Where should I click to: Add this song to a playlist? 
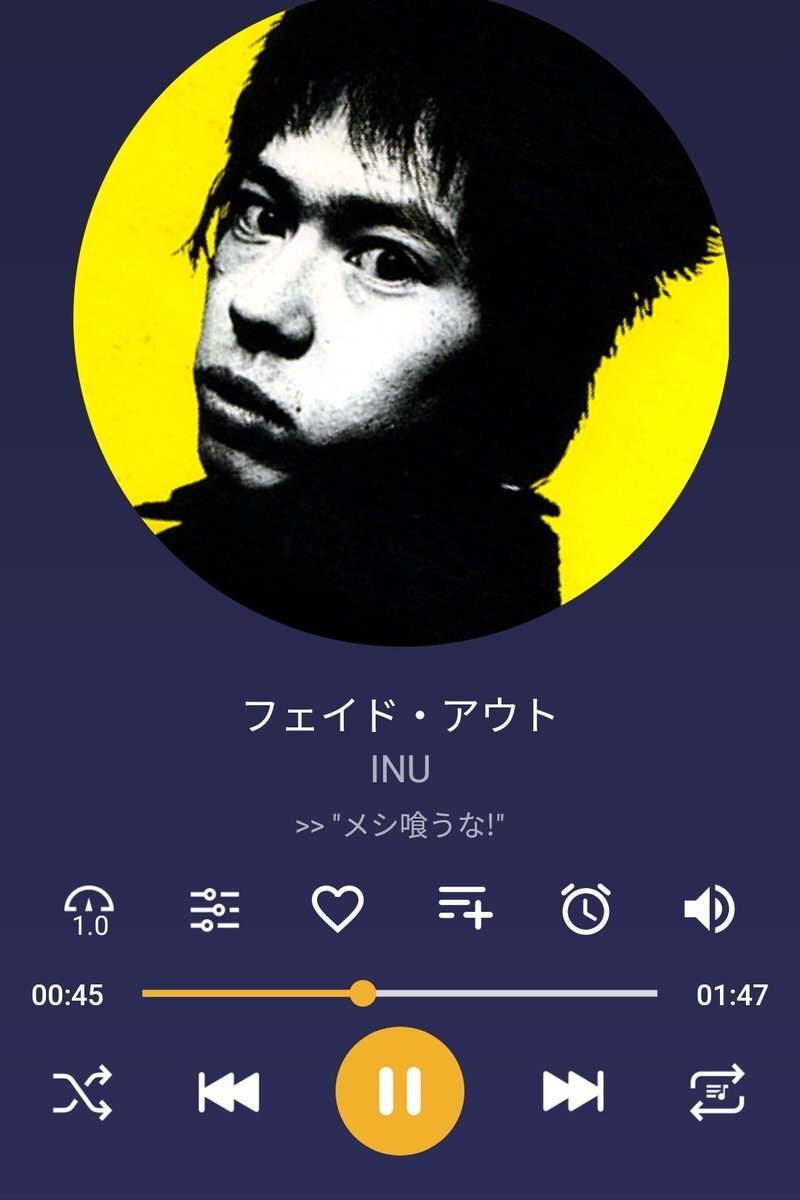click(465, 908)
